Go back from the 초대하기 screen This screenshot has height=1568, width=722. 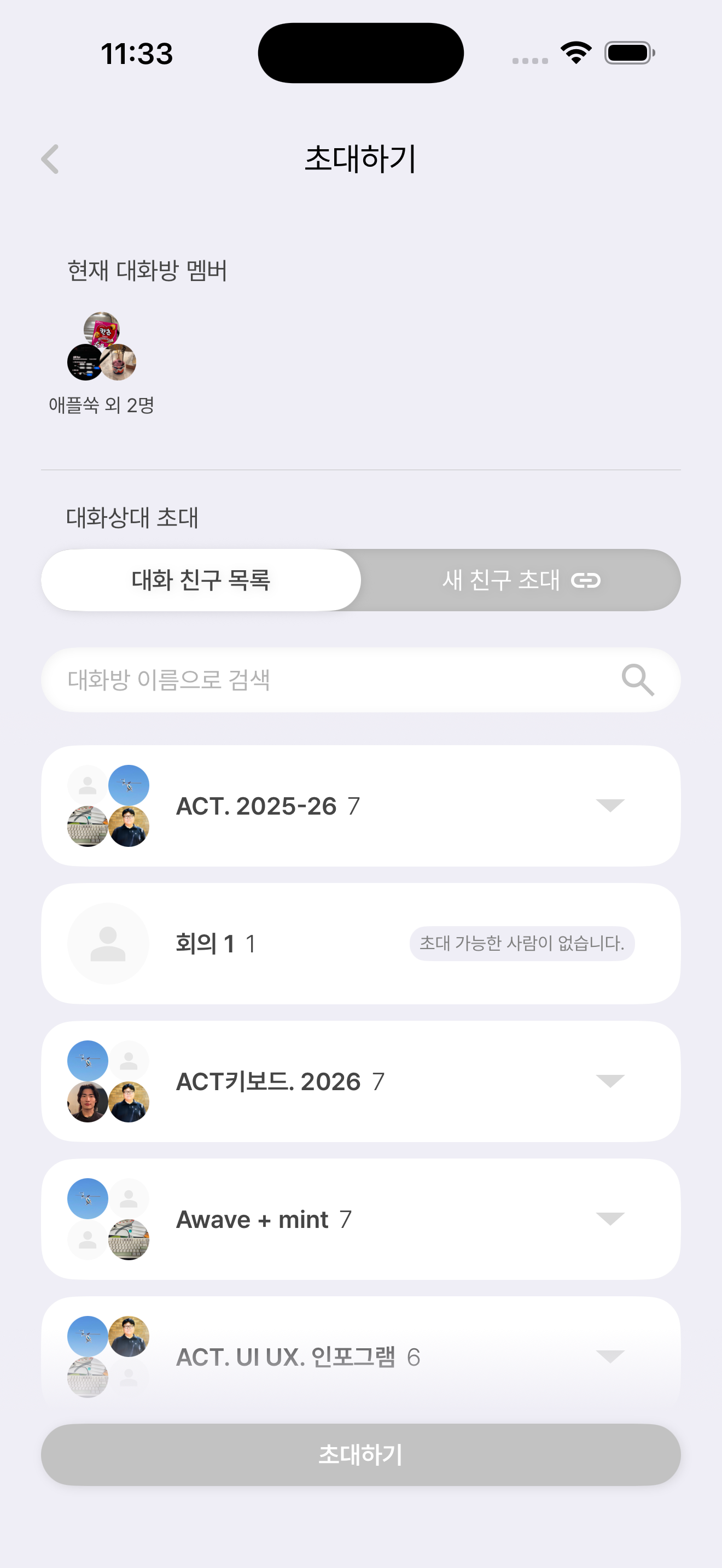[x=50, y=159]
